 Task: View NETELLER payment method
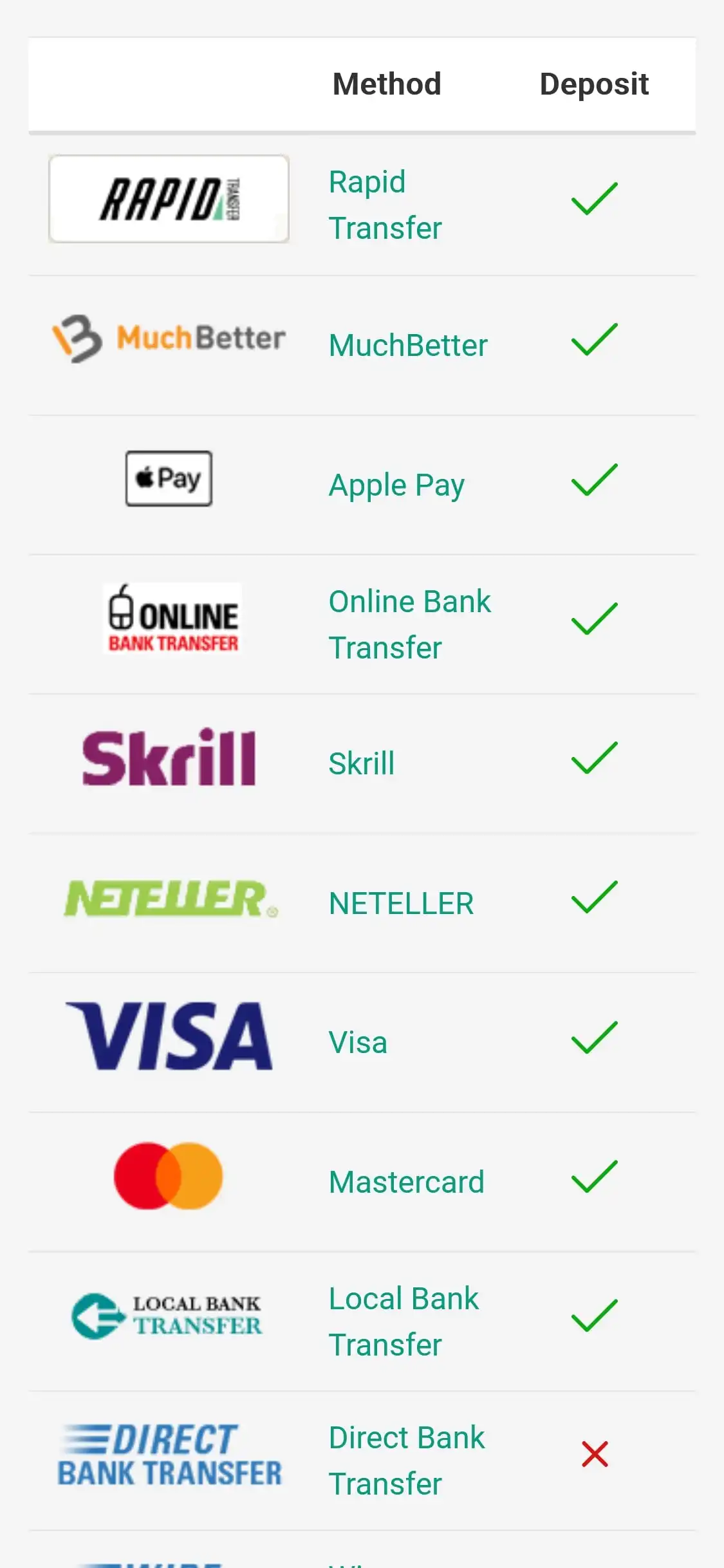click(401, 903)
